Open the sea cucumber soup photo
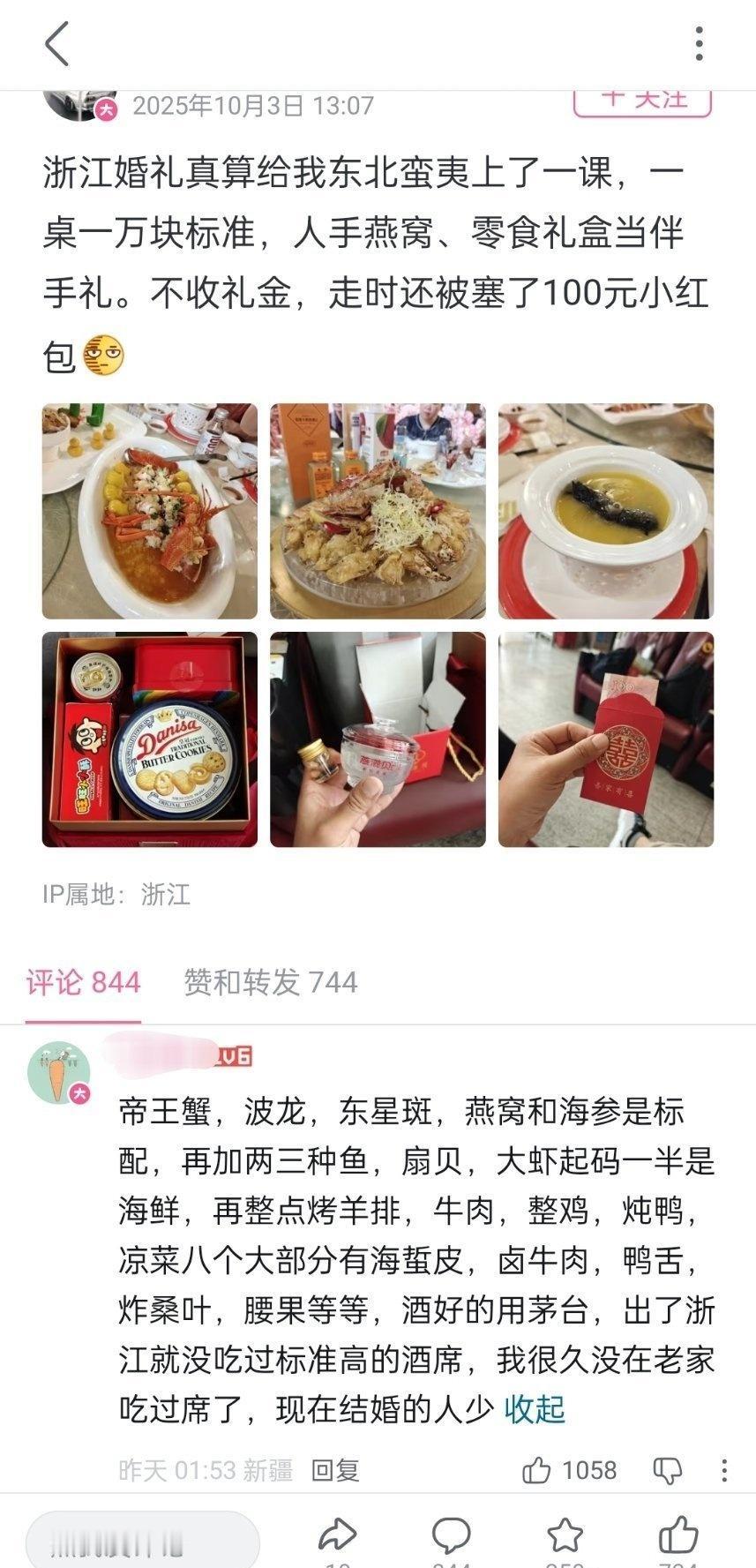 (x=606, y=511)
